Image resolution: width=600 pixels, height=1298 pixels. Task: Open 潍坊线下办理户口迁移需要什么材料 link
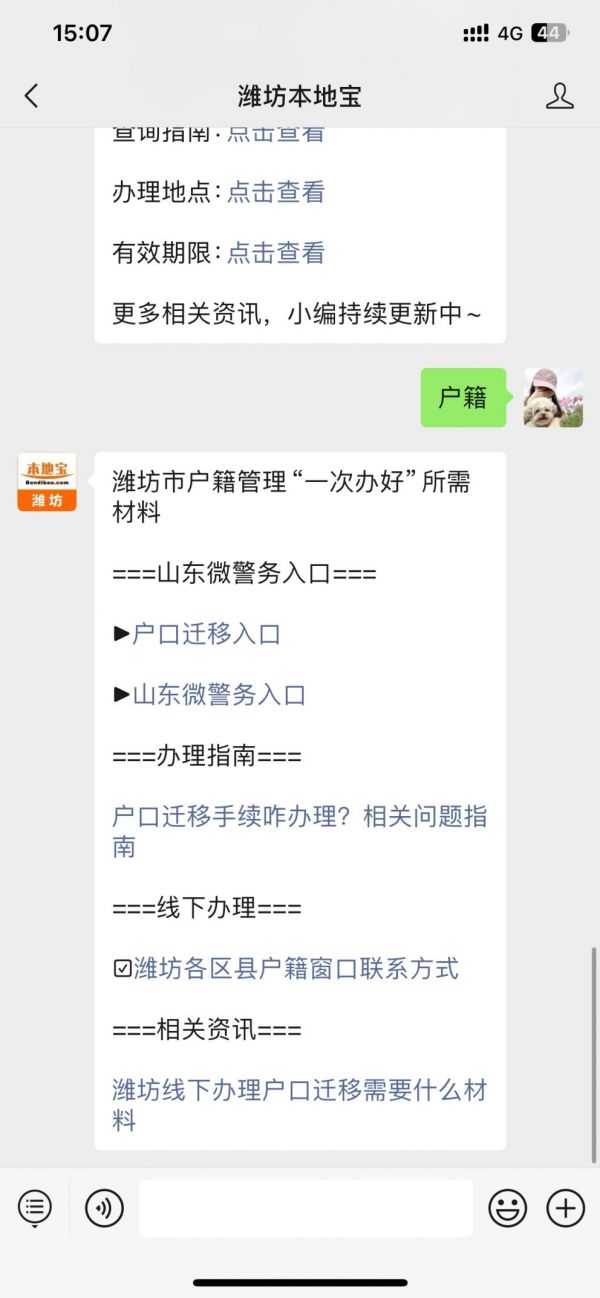click(x=300, y=1105)
